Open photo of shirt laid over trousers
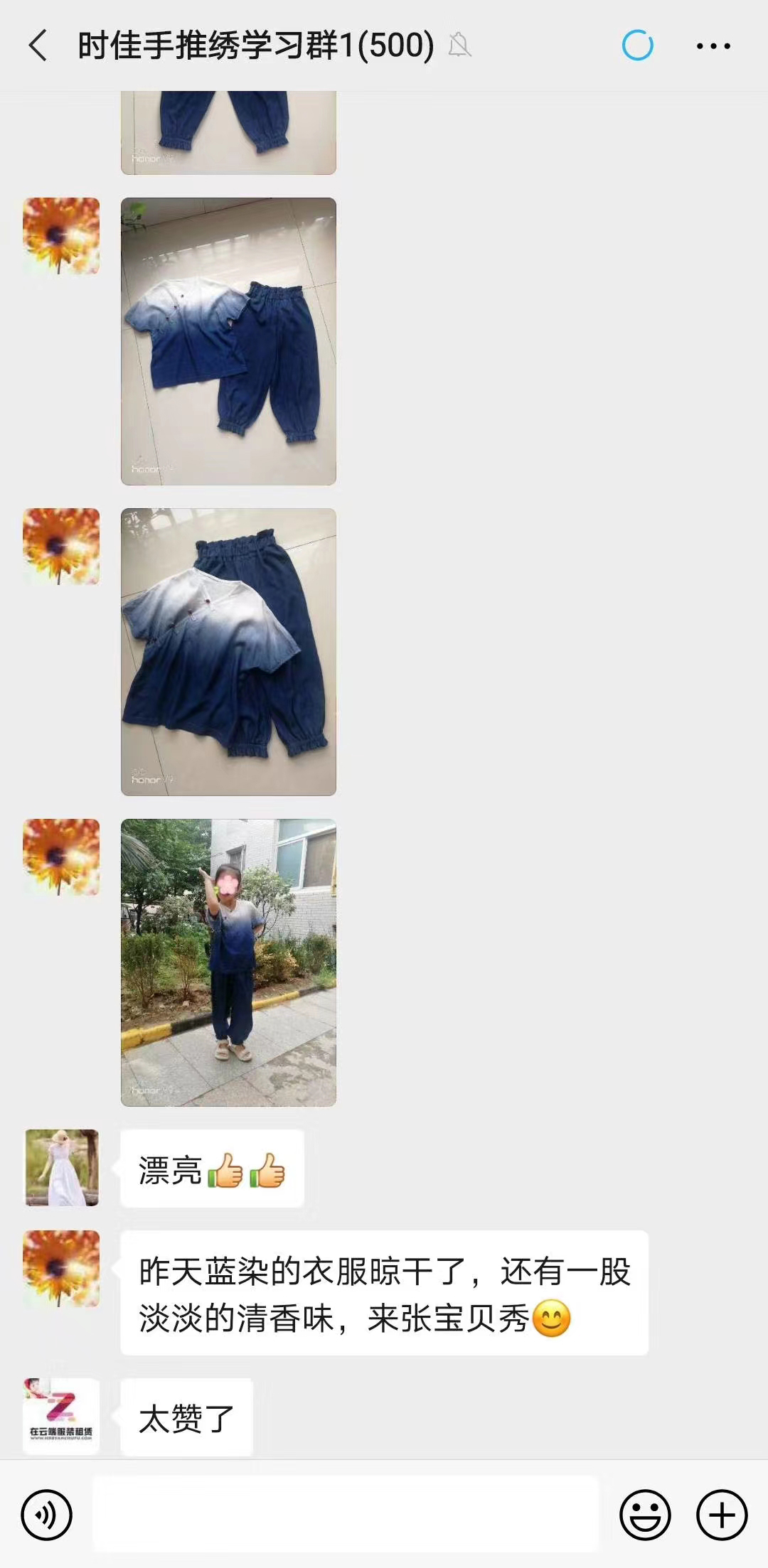 click(x=228, y=652)
